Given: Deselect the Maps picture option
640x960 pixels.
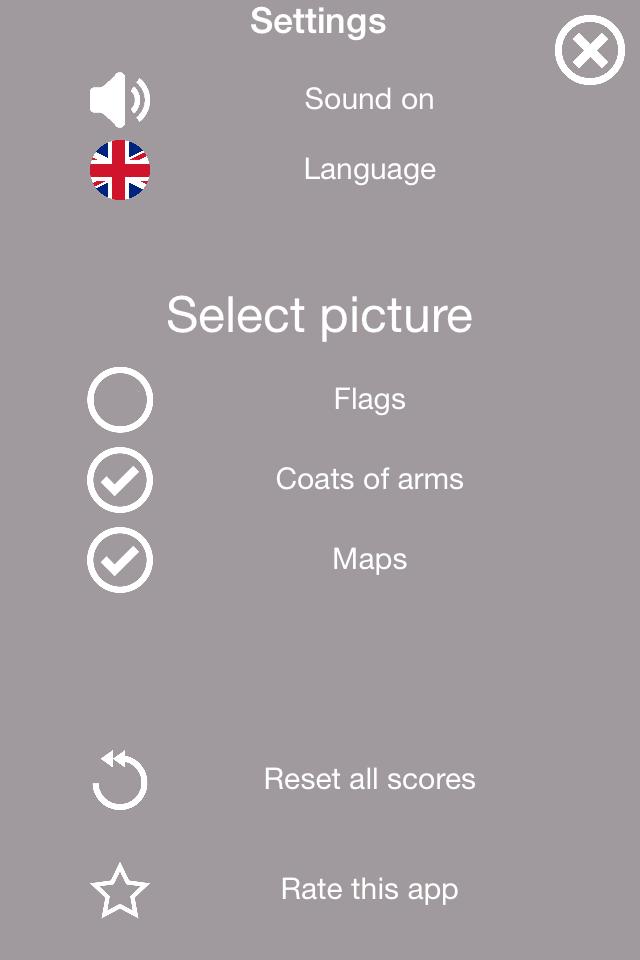Looking at the screenshot, I should (x=120, y=560).
